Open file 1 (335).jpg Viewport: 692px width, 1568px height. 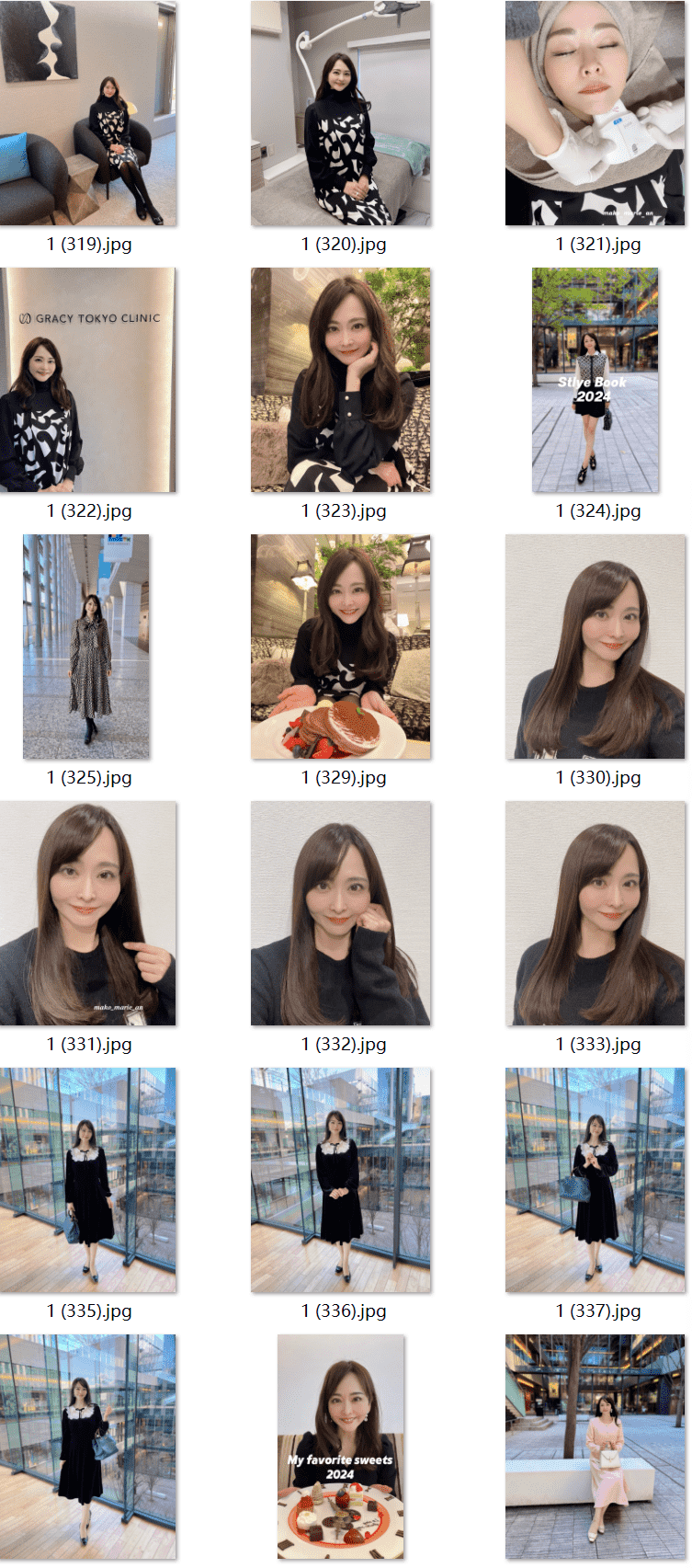click(88, 1180)
